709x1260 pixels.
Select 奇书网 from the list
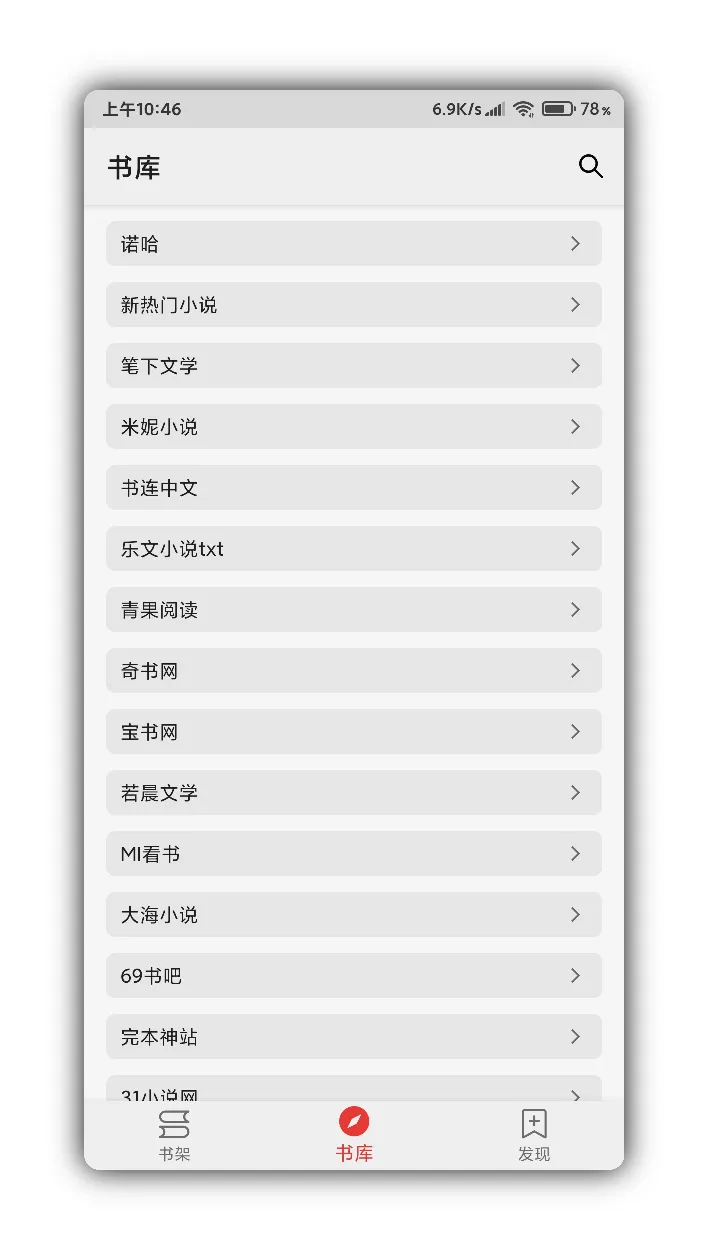coord(354,671)
